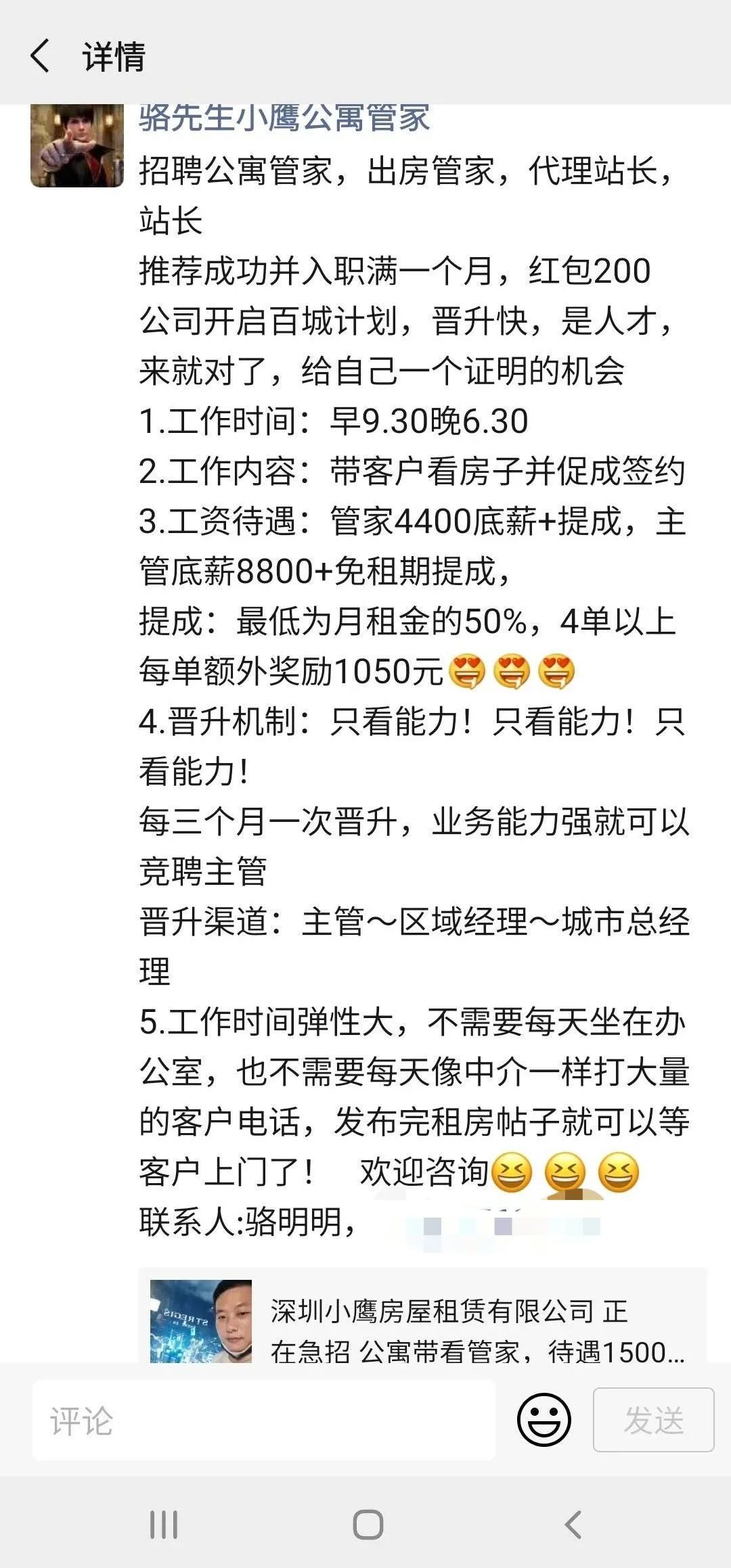Open the emoji picker

[544, 1420]
